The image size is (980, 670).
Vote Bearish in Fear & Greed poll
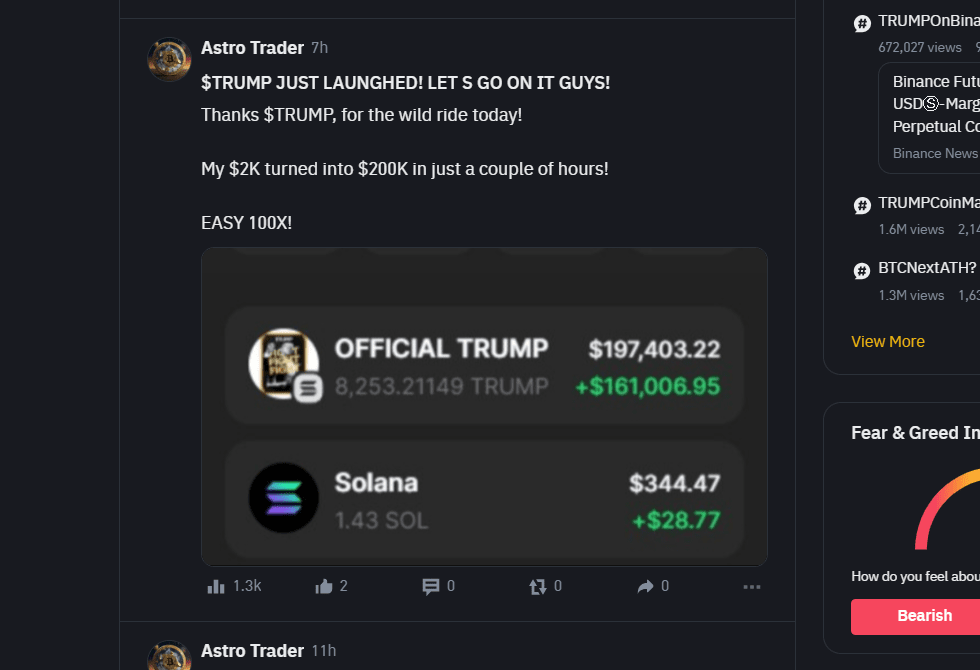click(915, 616)
